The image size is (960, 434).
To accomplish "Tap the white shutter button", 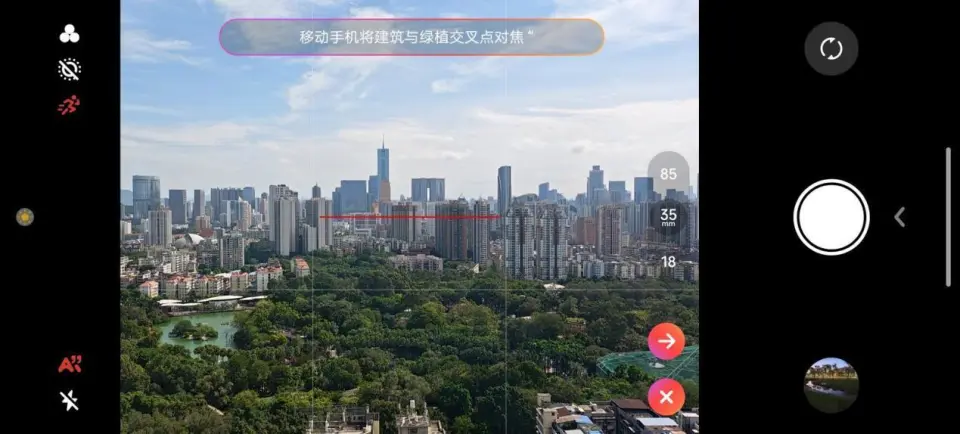I will (x=831, y=217).
